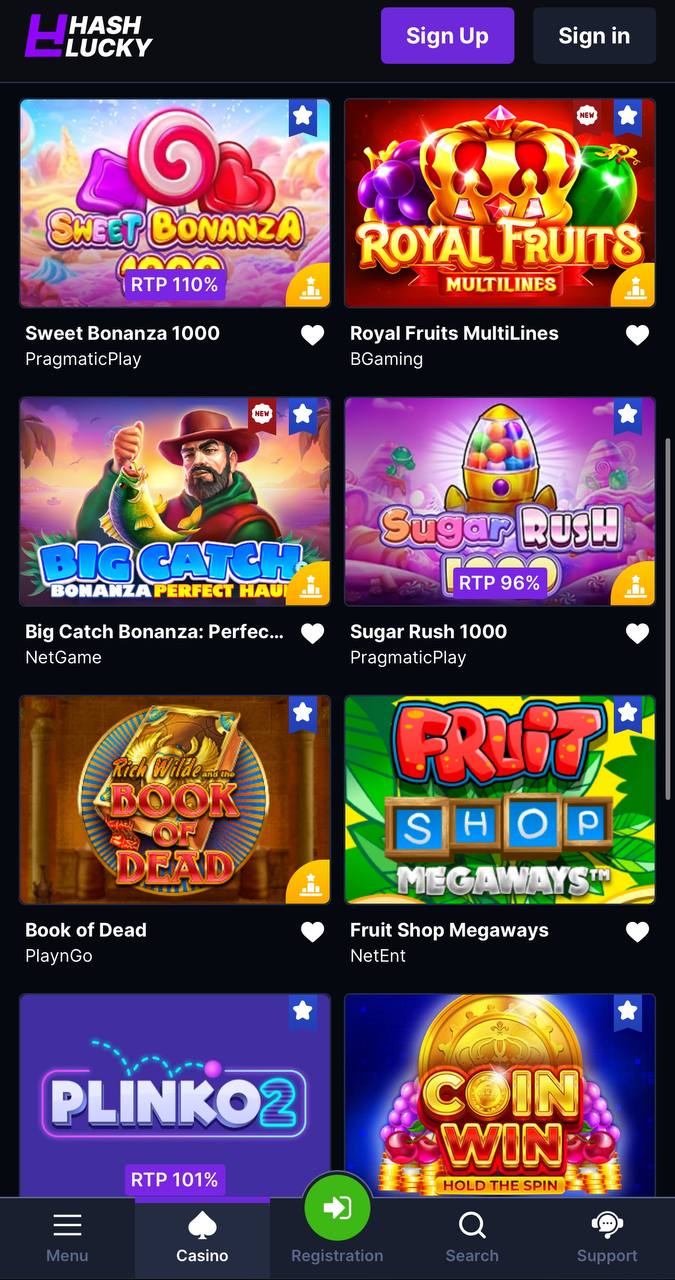Tap the green Registration button
Viewport: 675px width, 1280px height.
(337, 1210)
